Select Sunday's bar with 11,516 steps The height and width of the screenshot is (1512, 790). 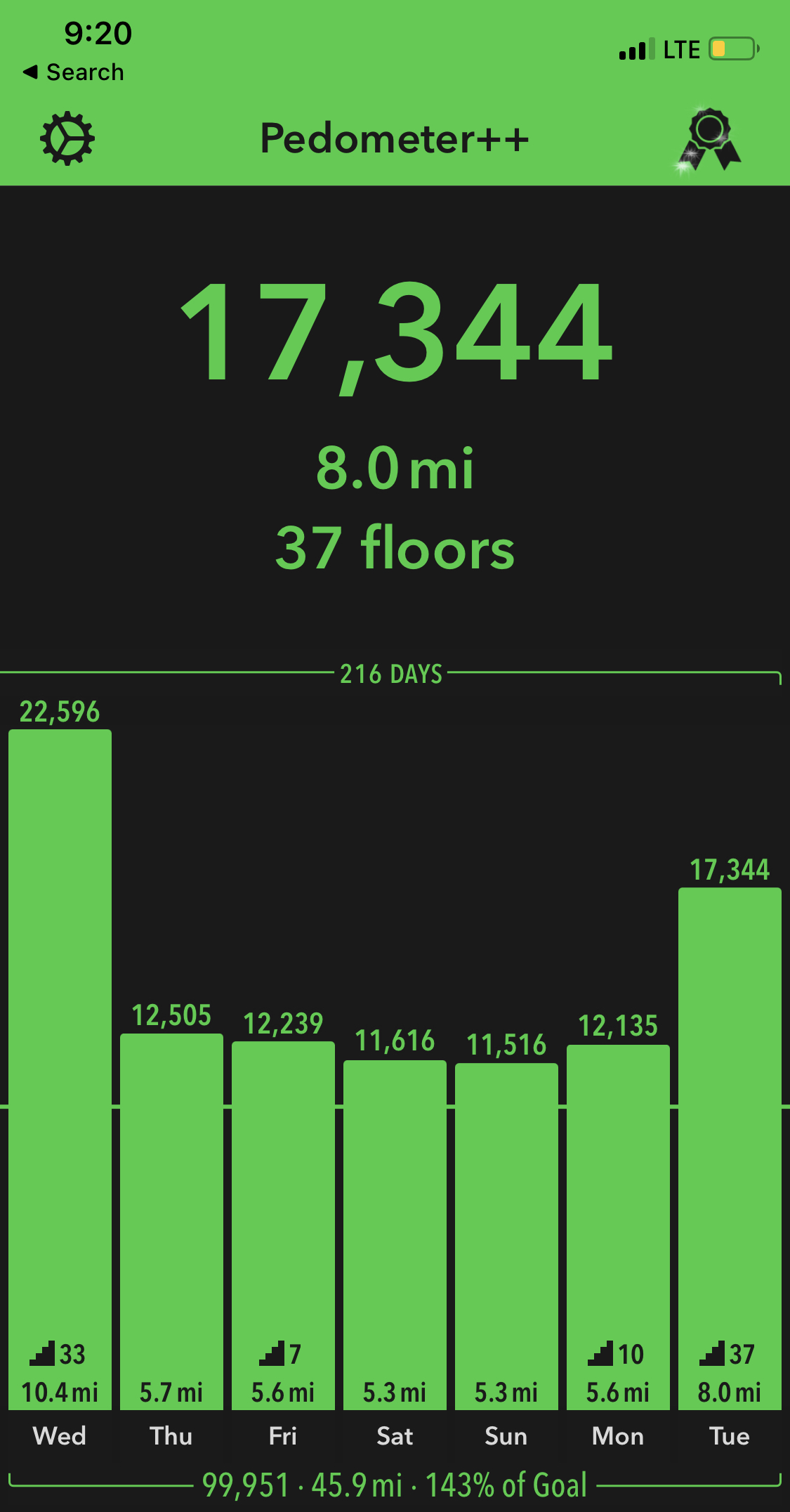pos(506,1236)
